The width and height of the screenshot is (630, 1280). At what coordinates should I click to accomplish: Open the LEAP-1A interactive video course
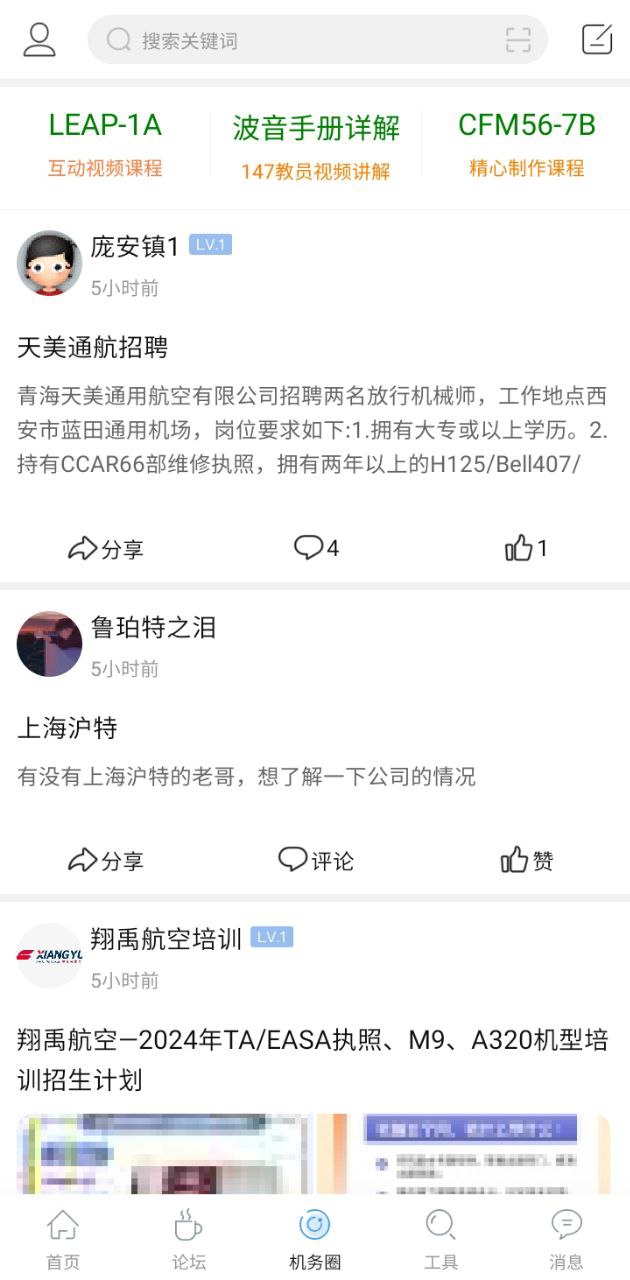[105, 145]
